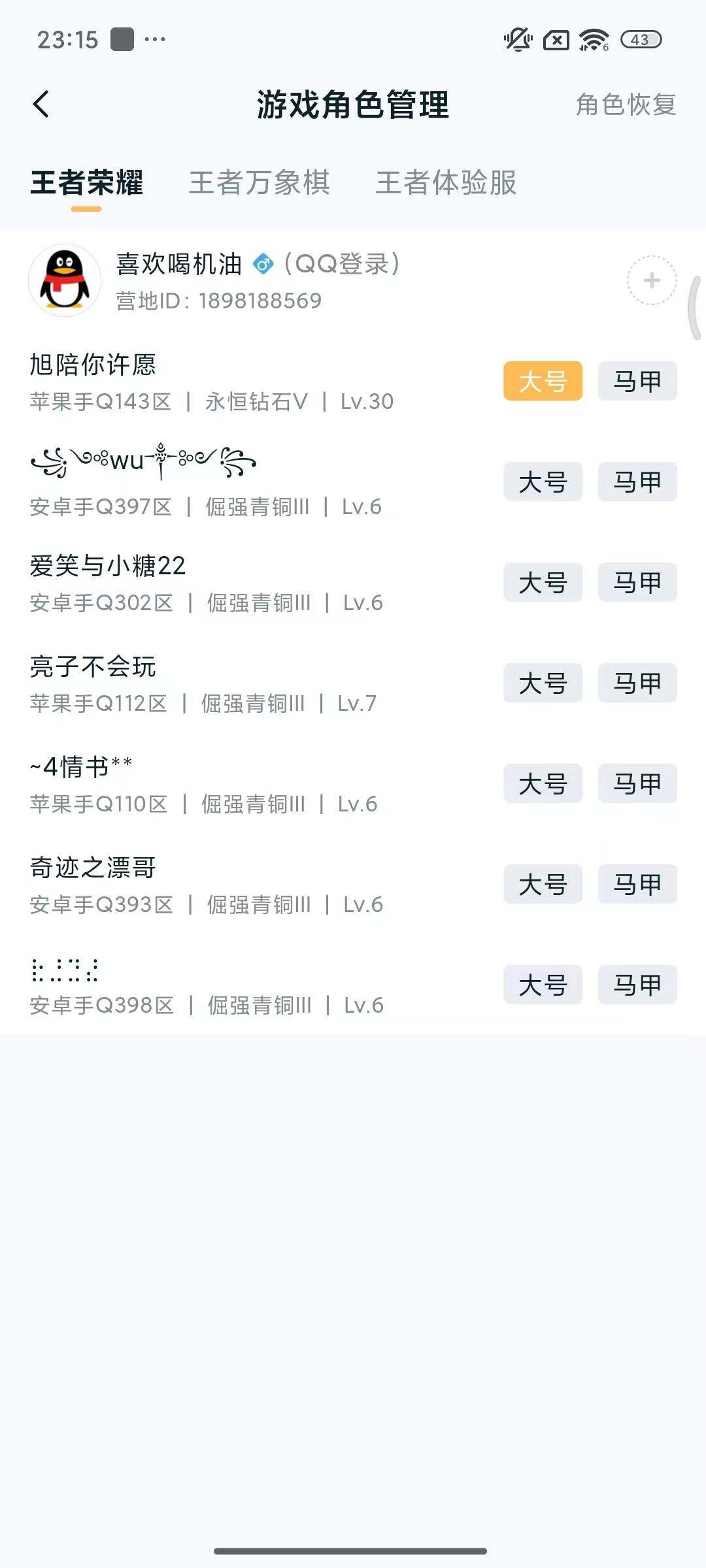Toggle 大号 for character 旭陪你许愿
Viewport: 706px width, 1568px height.
[543, 382]
